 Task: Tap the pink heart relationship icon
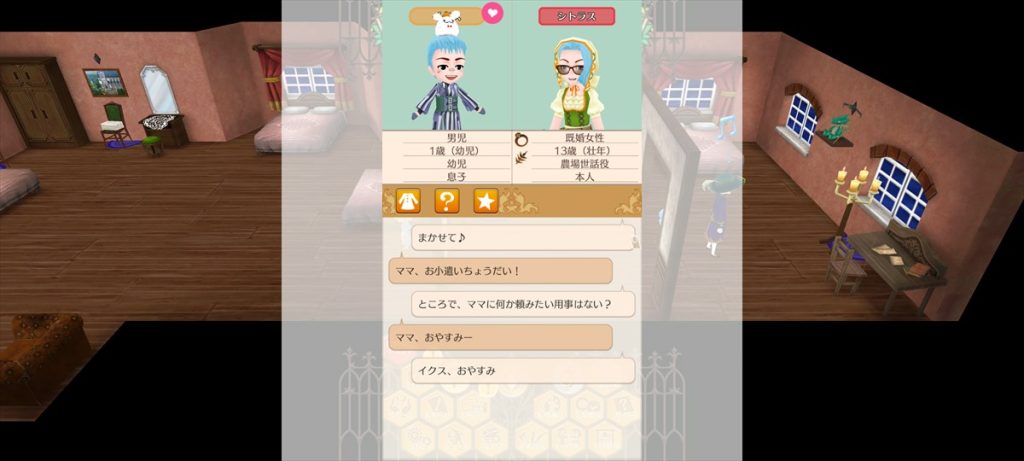pos(492,13)
